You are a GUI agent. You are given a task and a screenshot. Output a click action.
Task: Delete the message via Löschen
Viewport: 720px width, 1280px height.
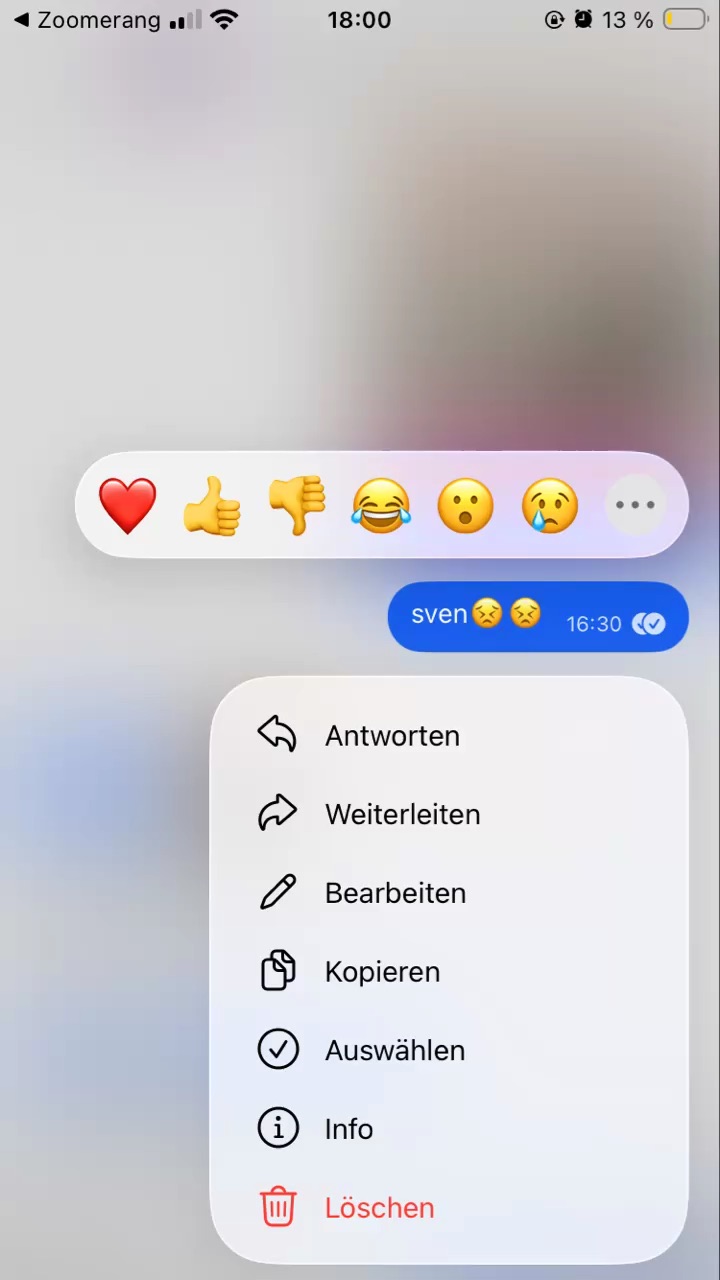point(379,1207)
